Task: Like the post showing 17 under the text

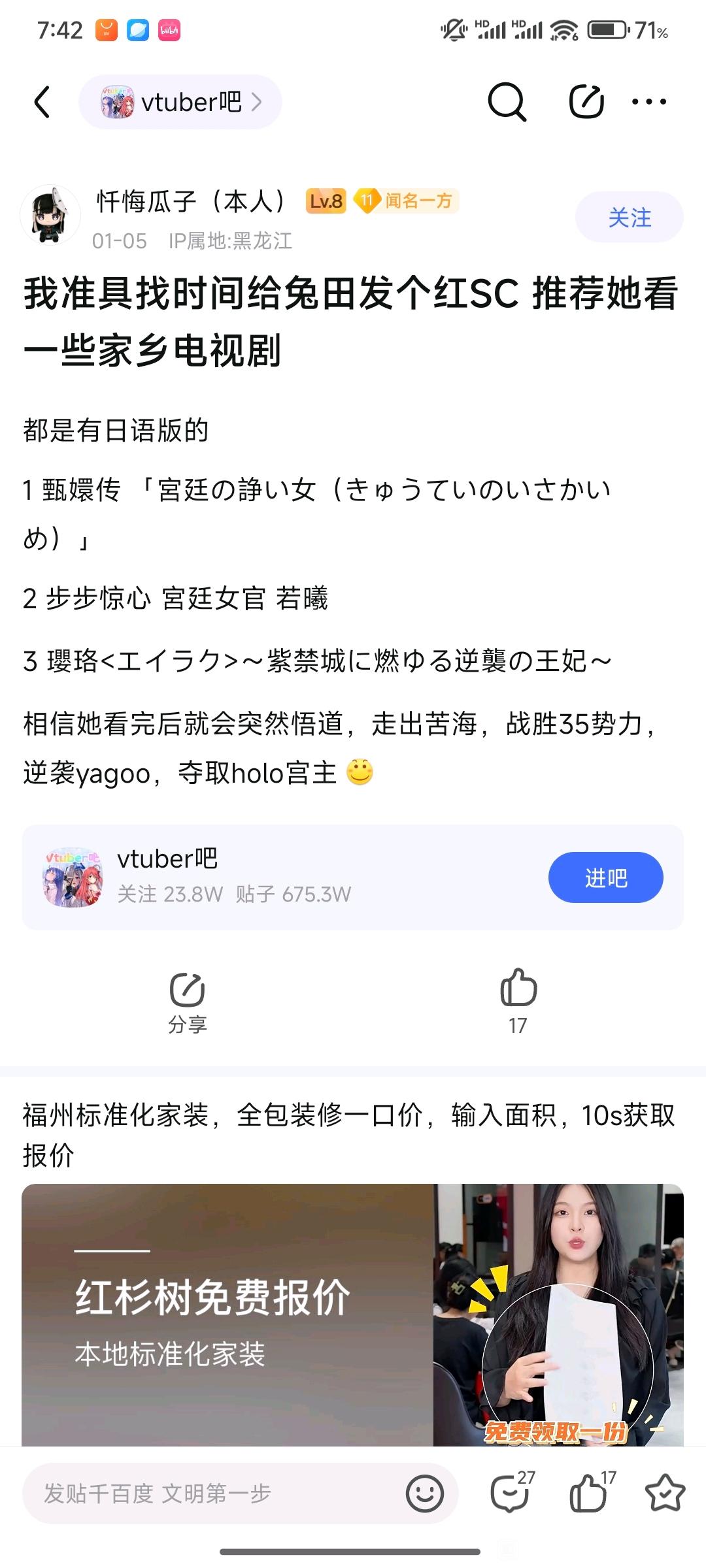Action: [518, 1001]
